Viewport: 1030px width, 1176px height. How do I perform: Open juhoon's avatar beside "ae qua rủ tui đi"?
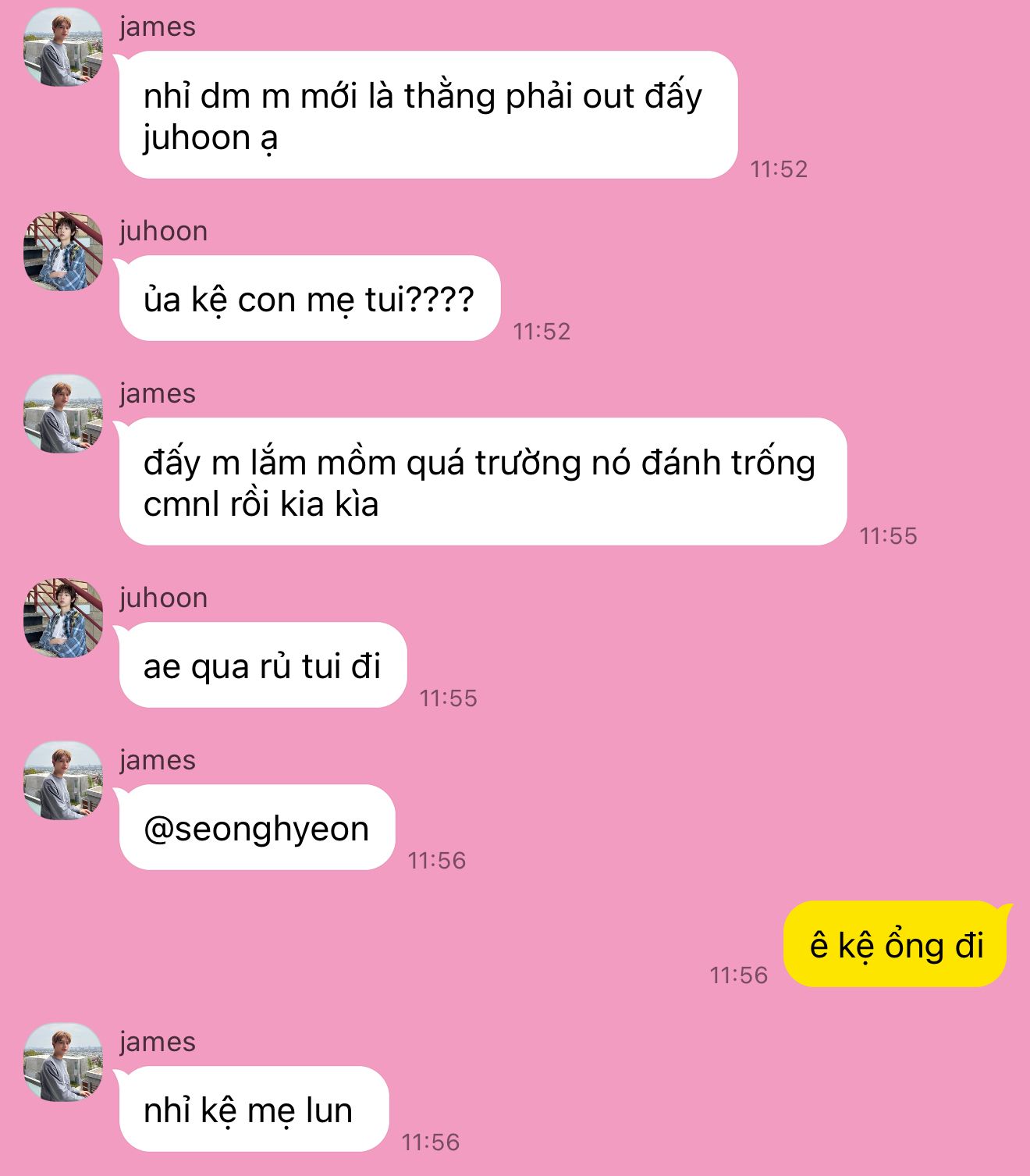coord(63,618)
